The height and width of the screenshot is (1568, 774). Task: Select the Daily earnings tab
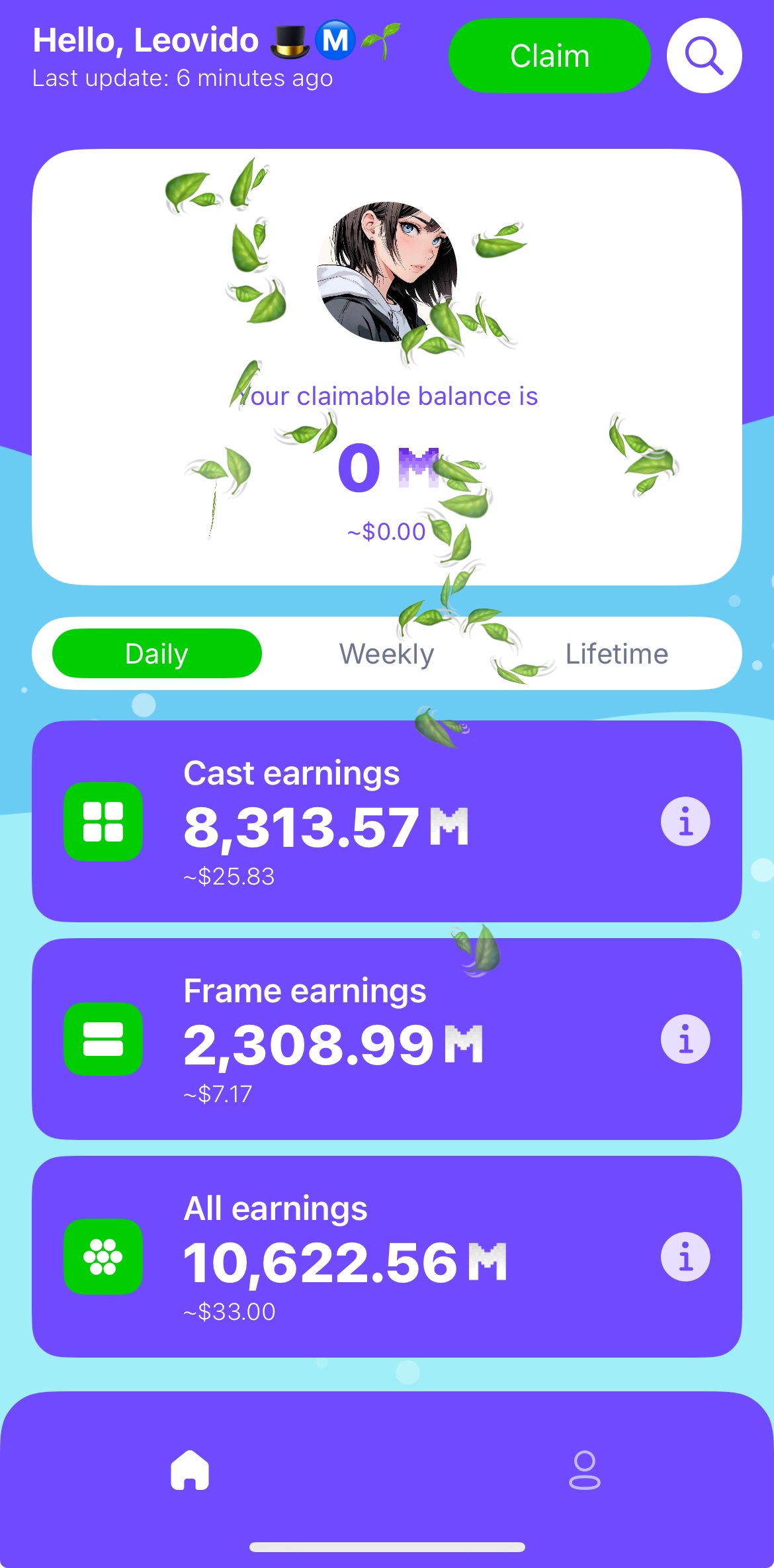pyautogui.click(x=157, y=654)
